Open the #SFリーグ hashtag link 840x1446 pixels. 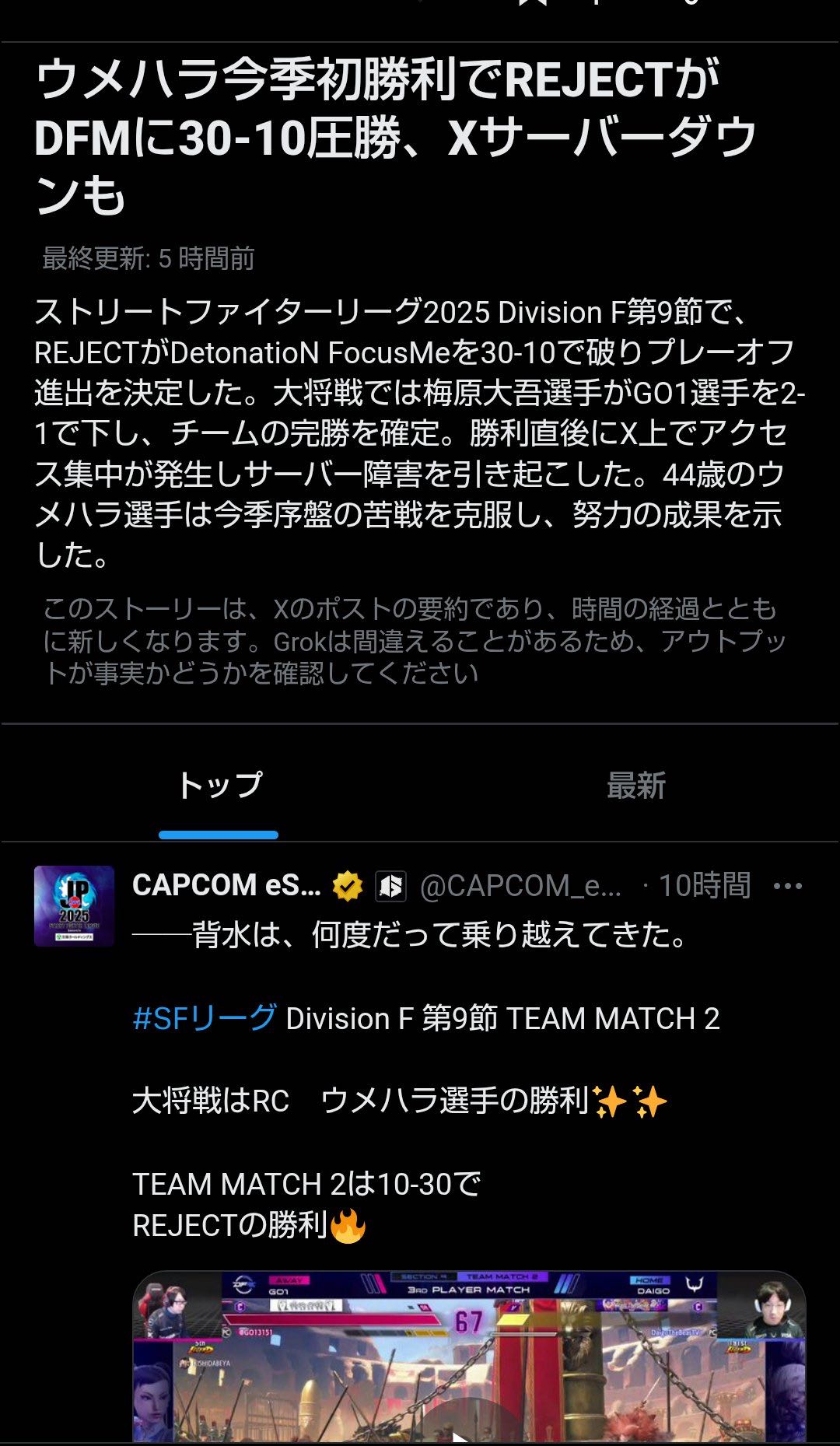(x=205, y=1018)
